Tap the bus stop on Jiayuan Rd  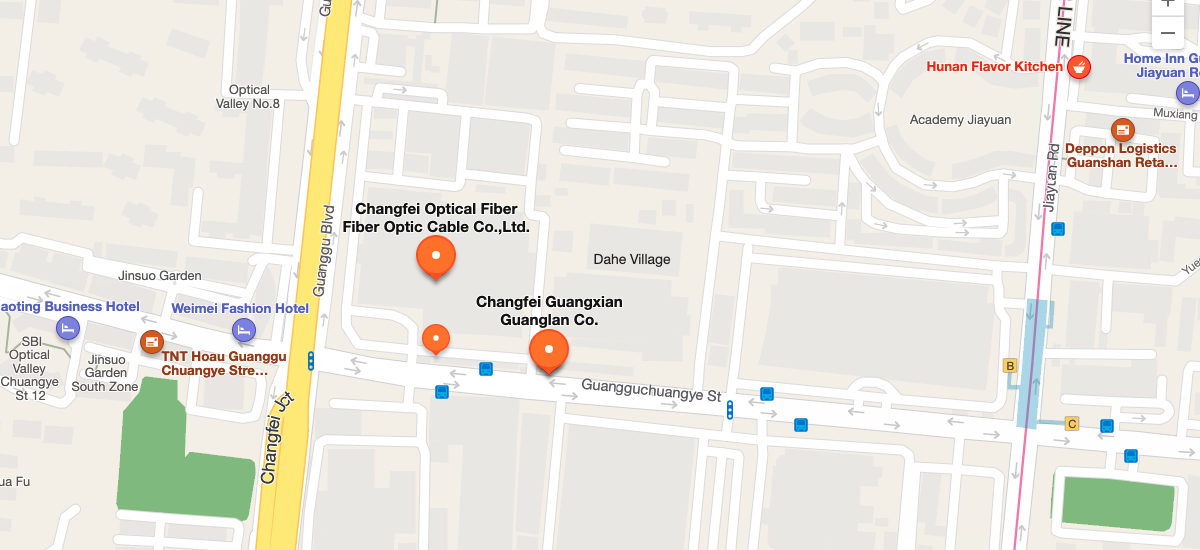pos(1058,229)
